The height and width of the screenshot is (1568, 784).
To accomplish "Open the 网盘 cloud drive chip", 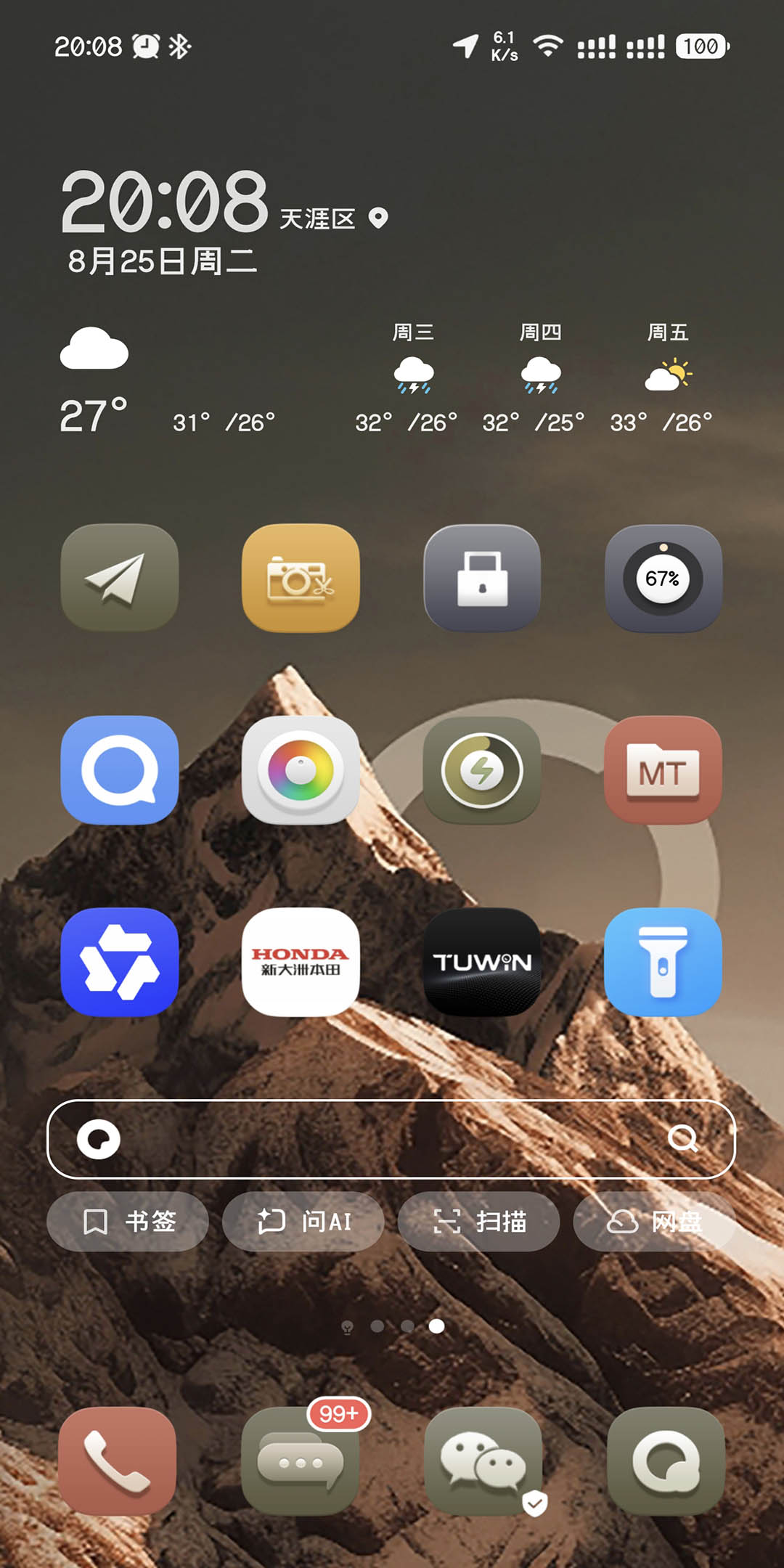I will 654,1222.
